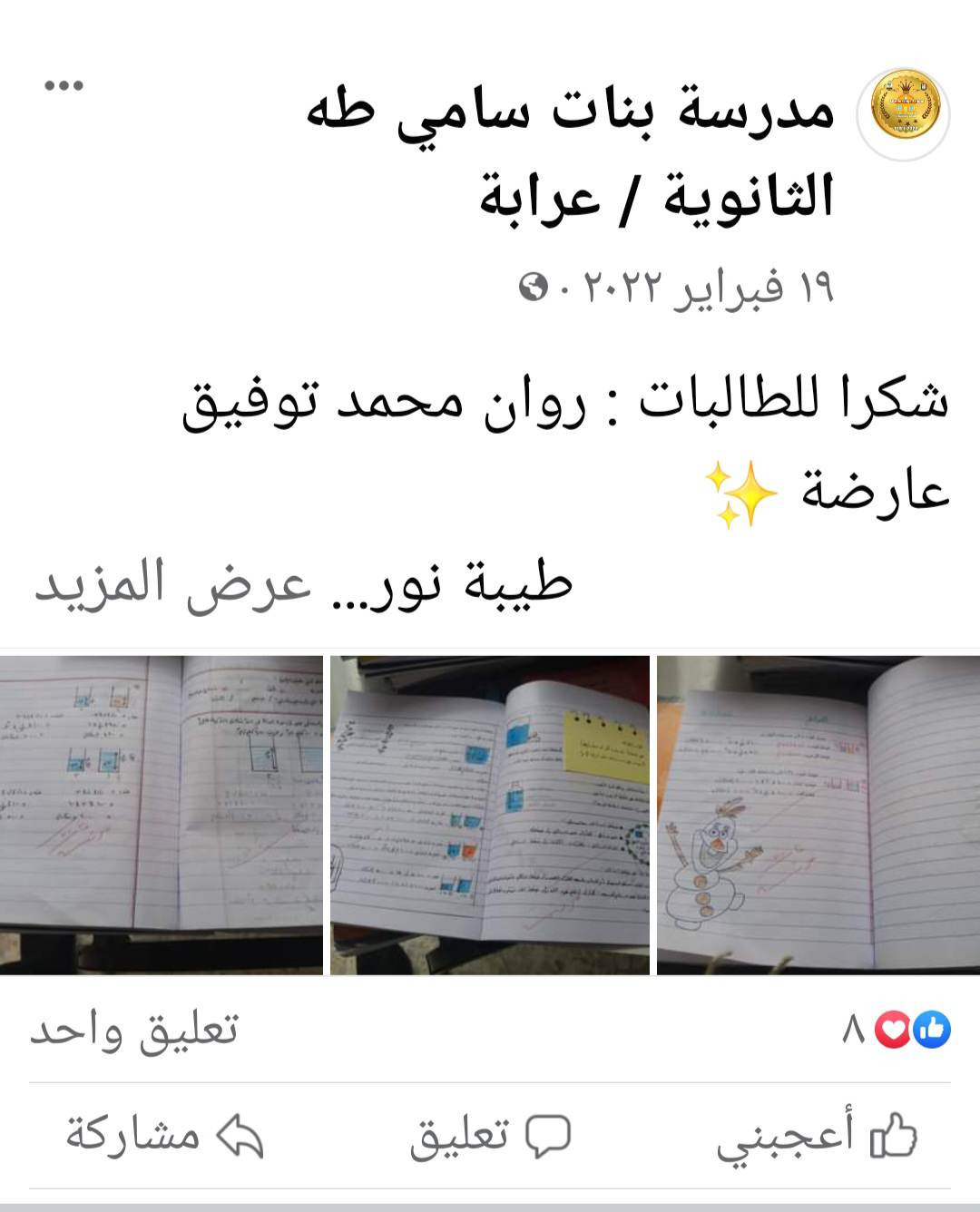Open the notebook photo with the beaker diagrams
Viewport: 980px width, 1212px height.
point(161,815)
